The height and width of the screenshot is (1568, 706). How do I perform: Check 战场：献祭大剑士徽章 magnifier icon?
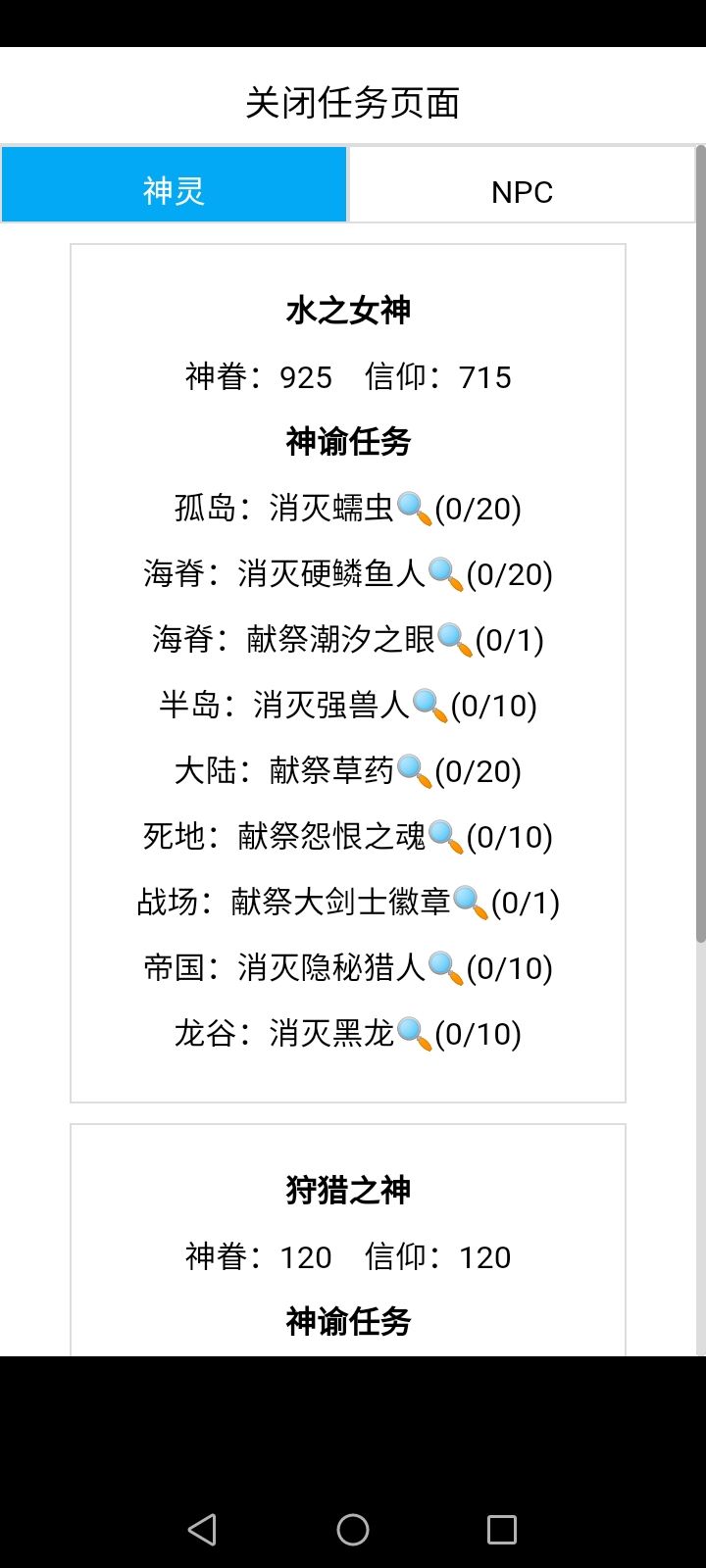[x=470, y=903]
